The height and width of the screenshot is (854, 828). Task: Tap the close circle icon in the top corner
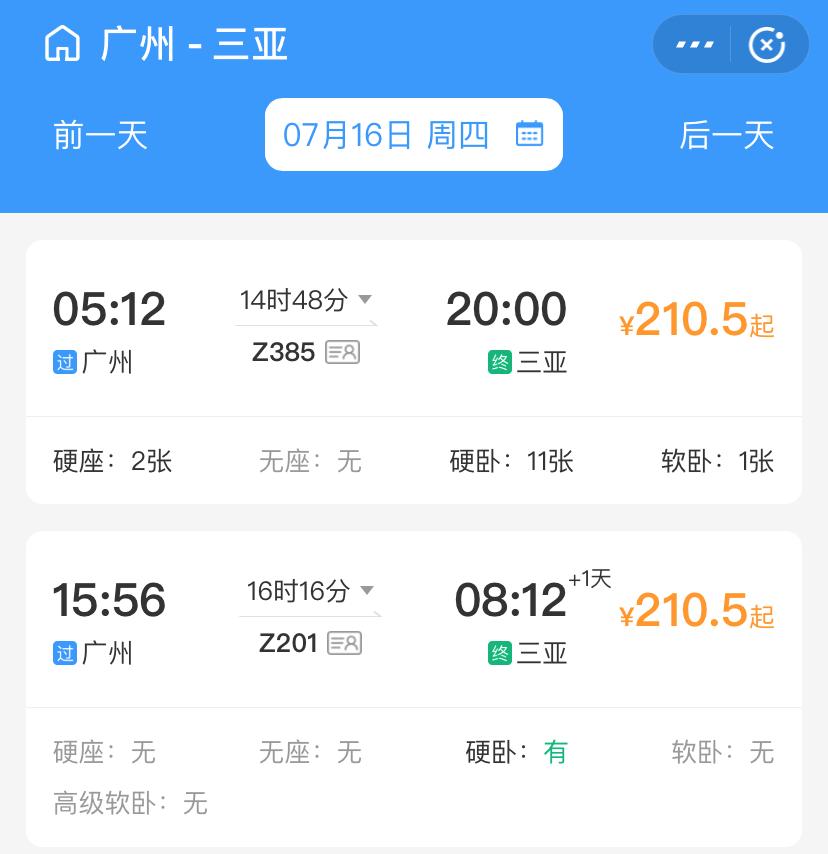tap(768, 43)
